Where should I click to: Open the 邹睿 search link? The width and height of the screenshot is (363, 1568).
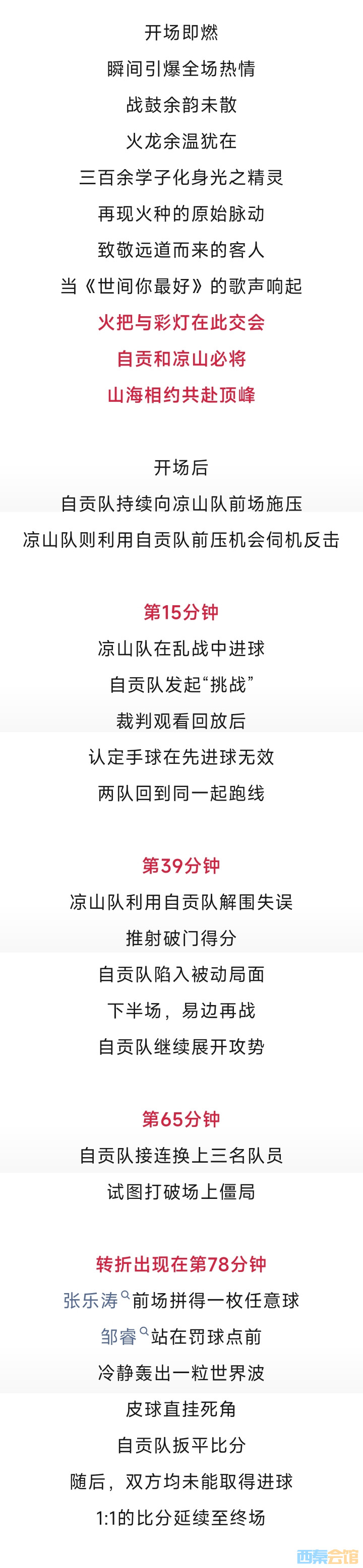click(120, 1337)
